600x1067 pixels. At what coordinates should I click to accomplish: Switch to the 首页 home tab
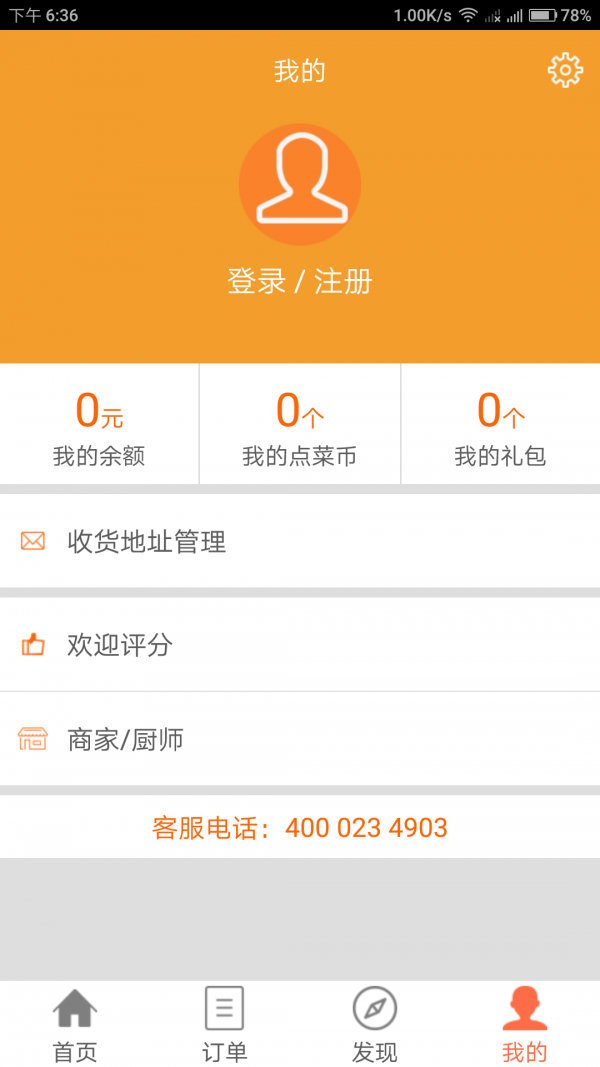click(x=75, y=1024)
